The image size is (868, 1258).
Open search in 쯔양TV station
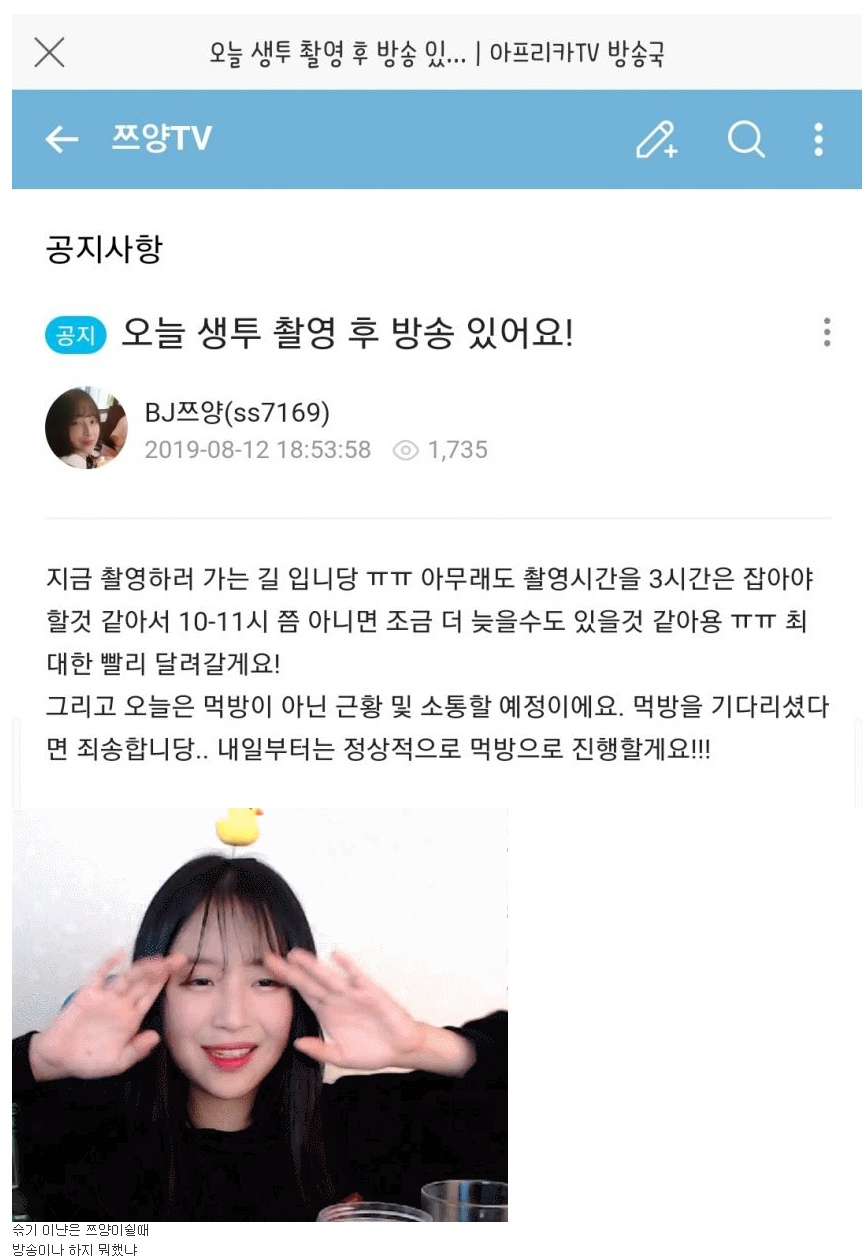pos(745,140)
